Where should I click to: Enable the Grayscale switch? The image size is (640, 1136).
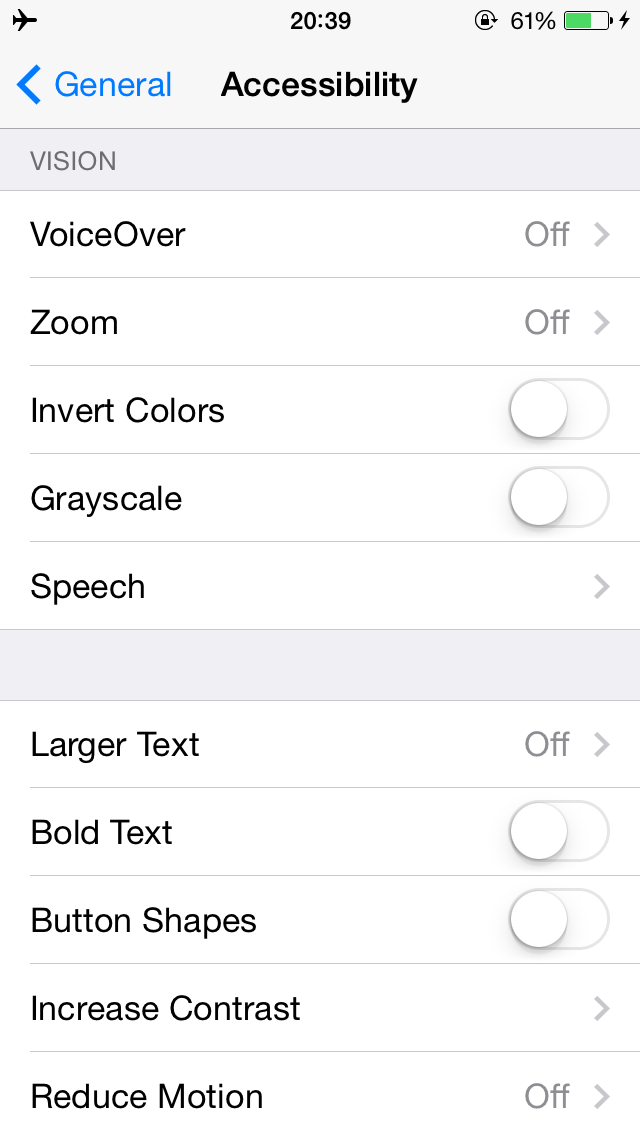pos(559,497)
